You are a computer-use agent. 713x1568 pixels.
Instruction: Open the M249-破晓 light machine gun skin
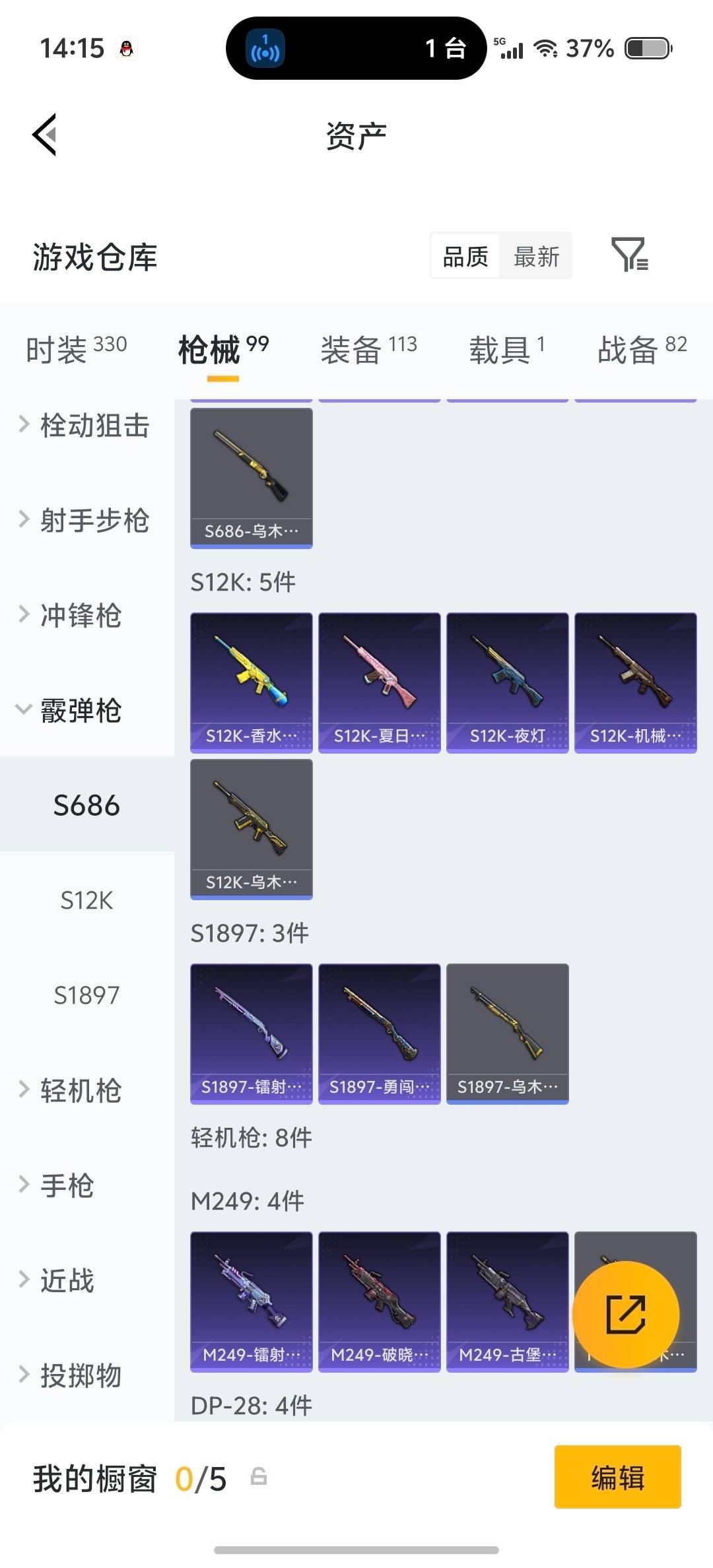click(x=380, y=1297)
